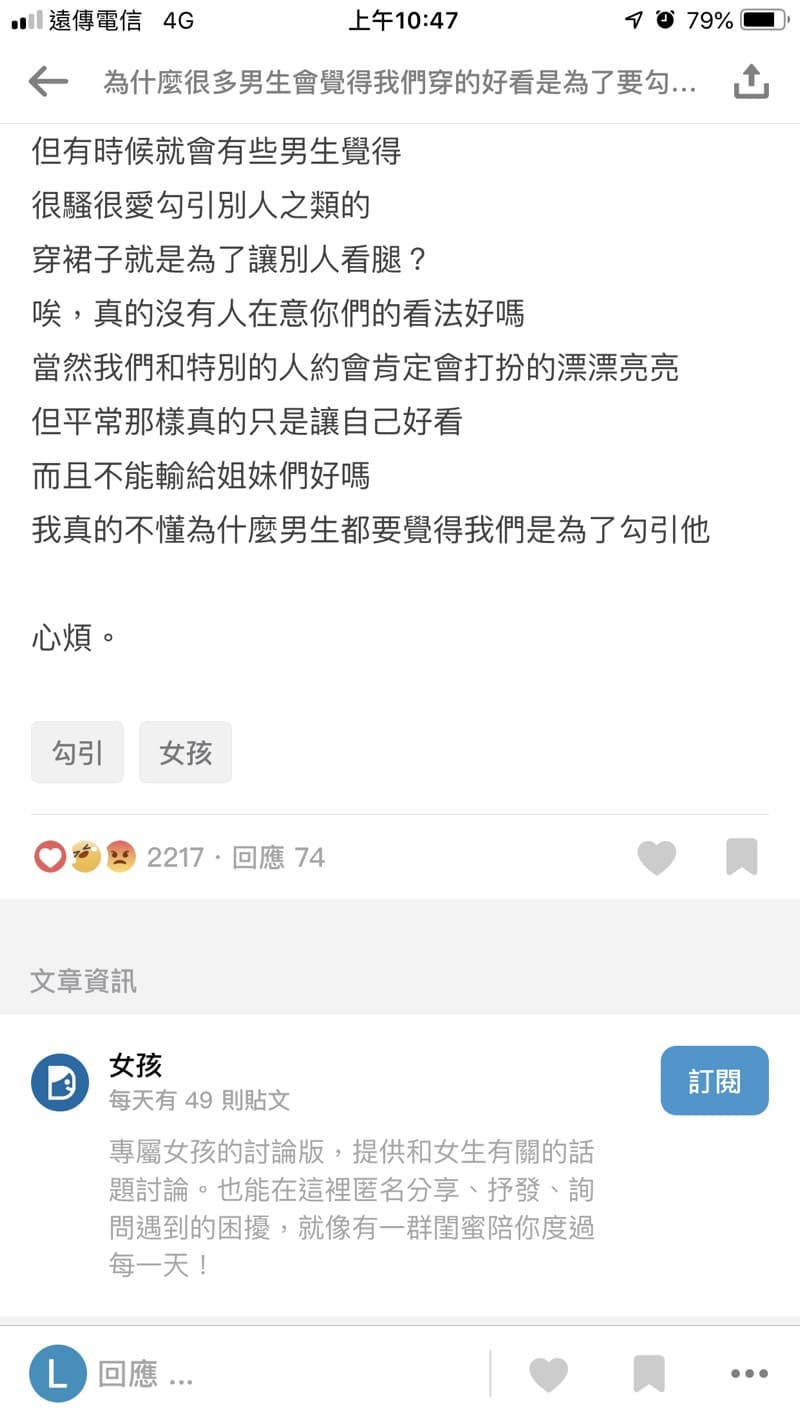Image resolution: width=800 pixels, height=1422 pixels.
Task: Open the 女孩 tag chip
Action: point(185,752)
